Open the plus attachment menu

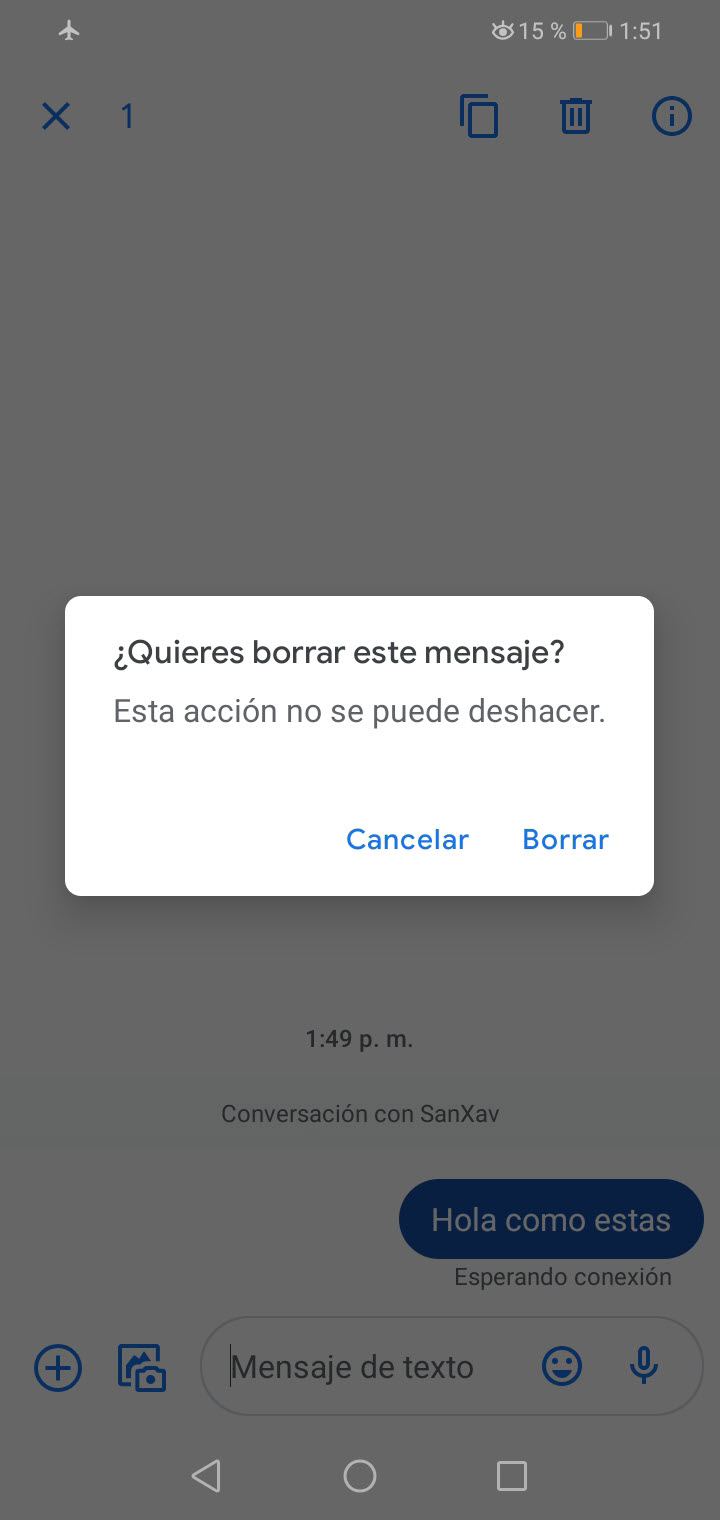tap(58, 1367)
